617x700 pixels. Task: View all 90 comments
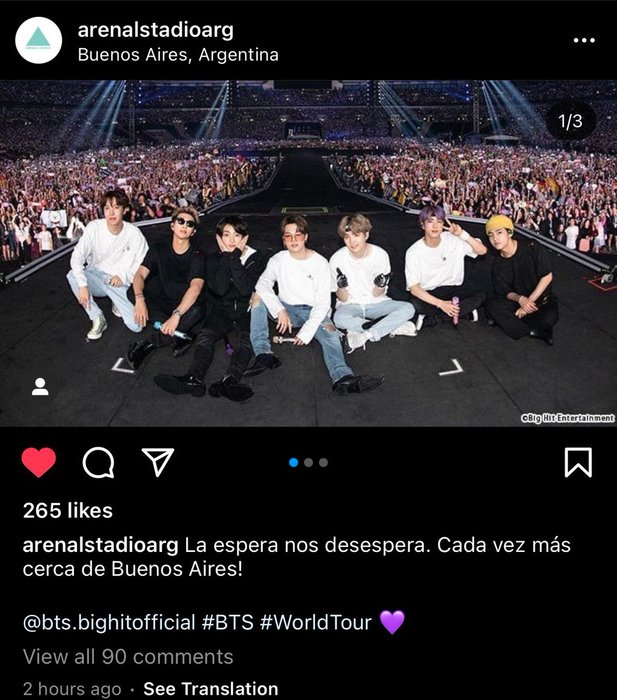click(128, 657)
